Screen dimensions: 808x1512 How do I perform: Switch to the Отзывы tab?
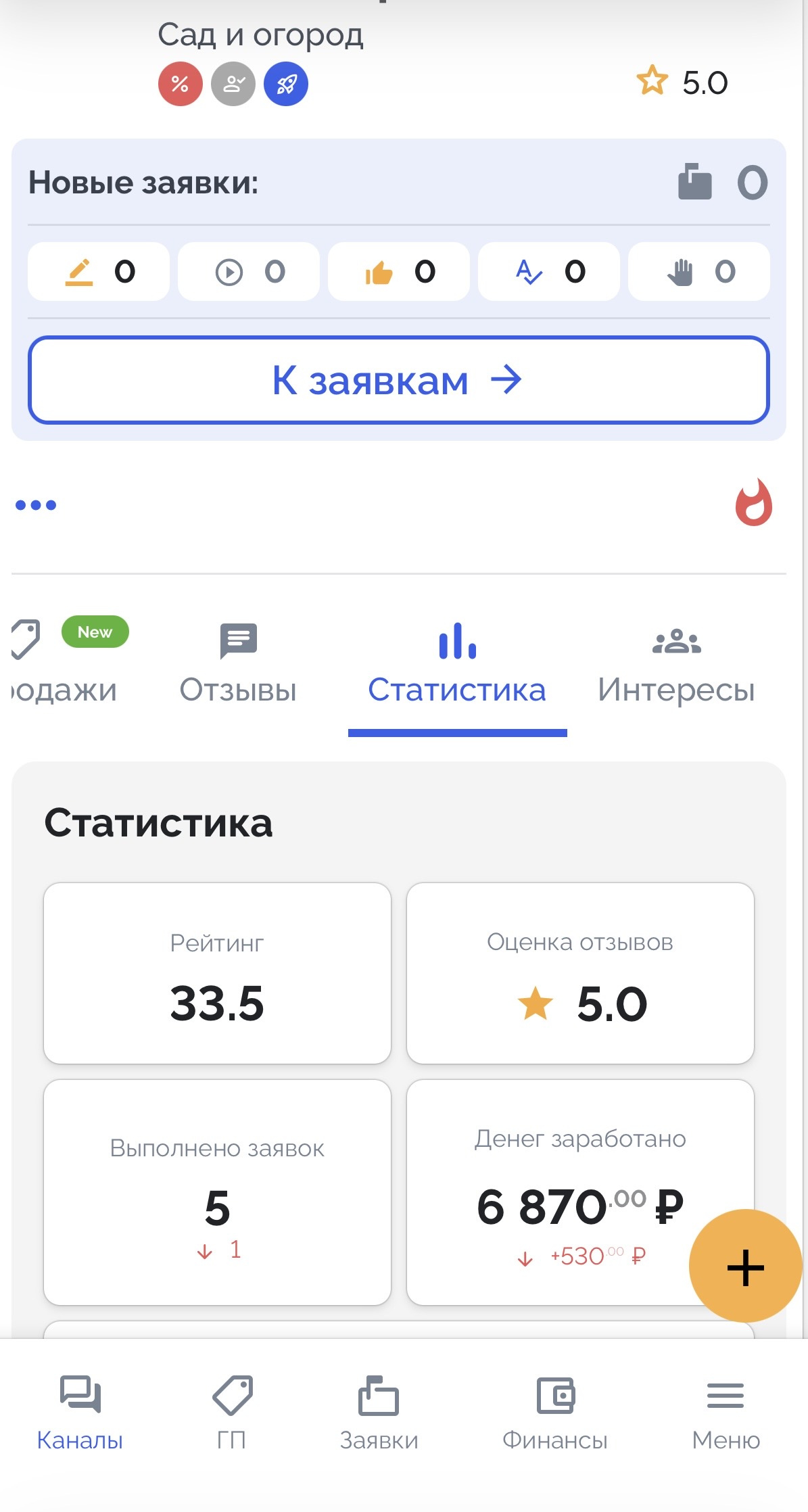click(238, 664)
